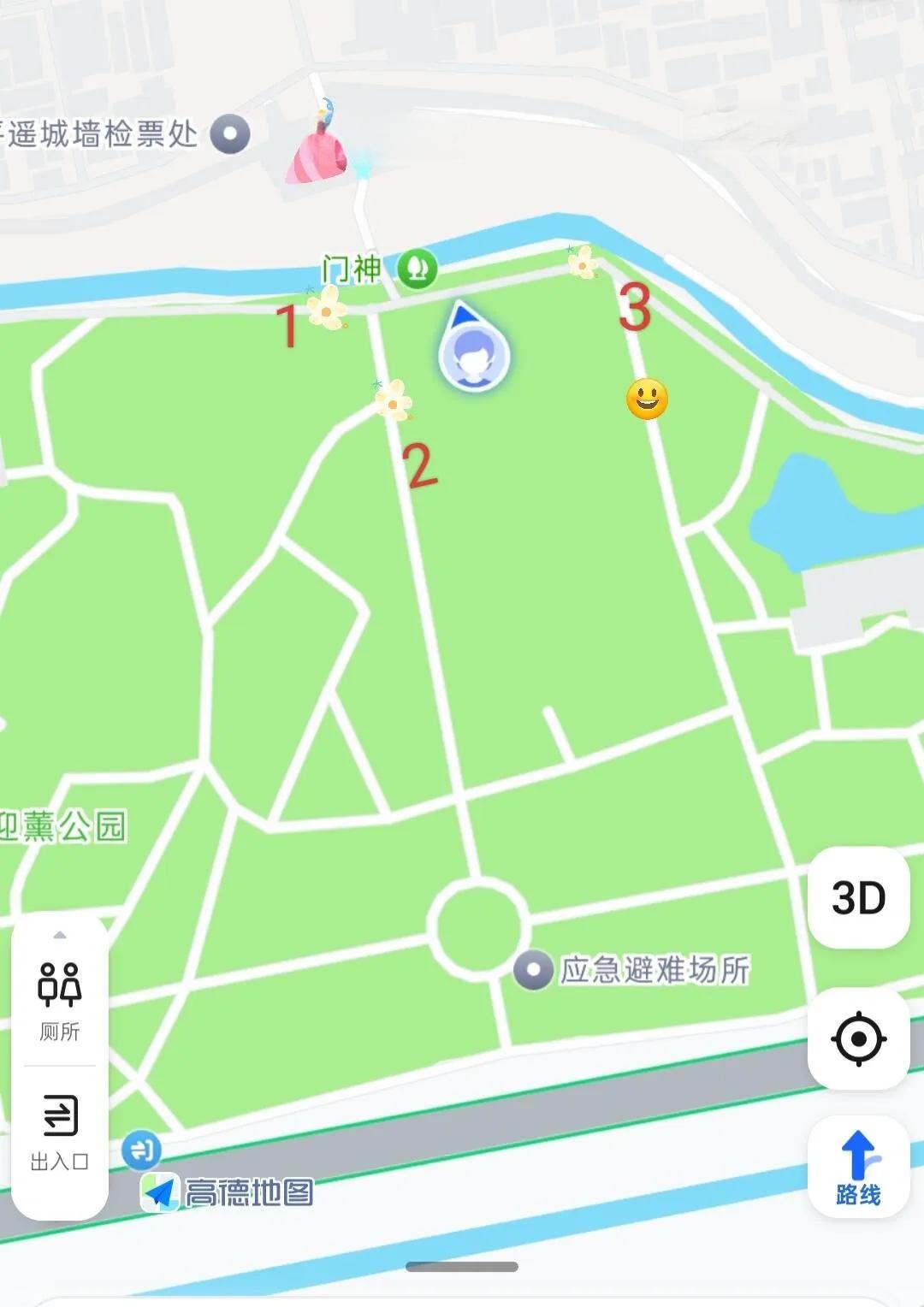Expand the side panel with the small arrow
Viewport: 924px width, 1307px height.
pyautogui.click(x=60, y=935)
